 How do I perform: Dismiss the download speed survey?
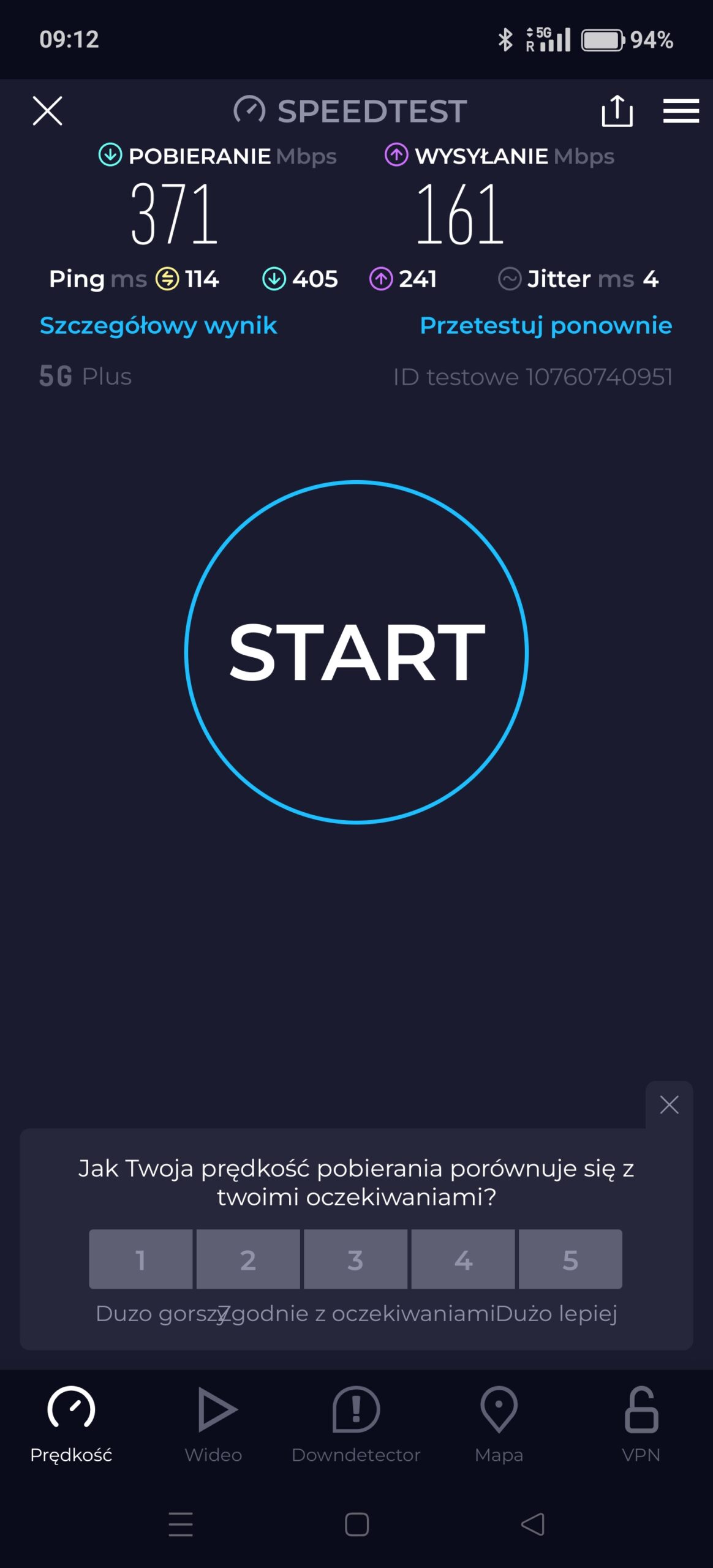coord(669,1105)
